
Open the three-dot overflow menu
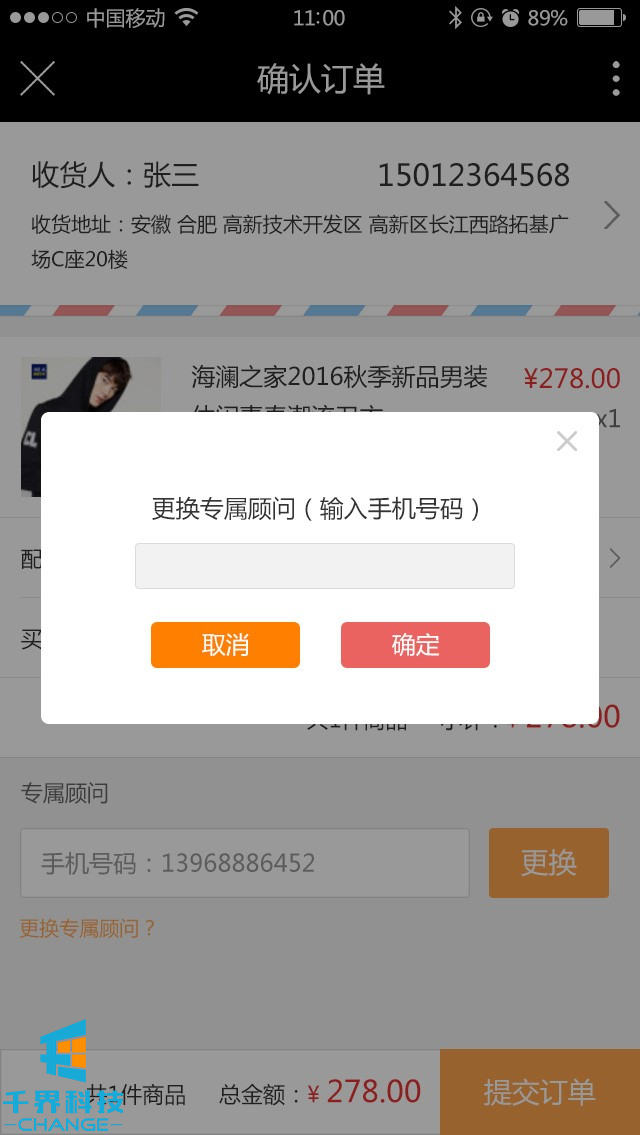point(615,78)
